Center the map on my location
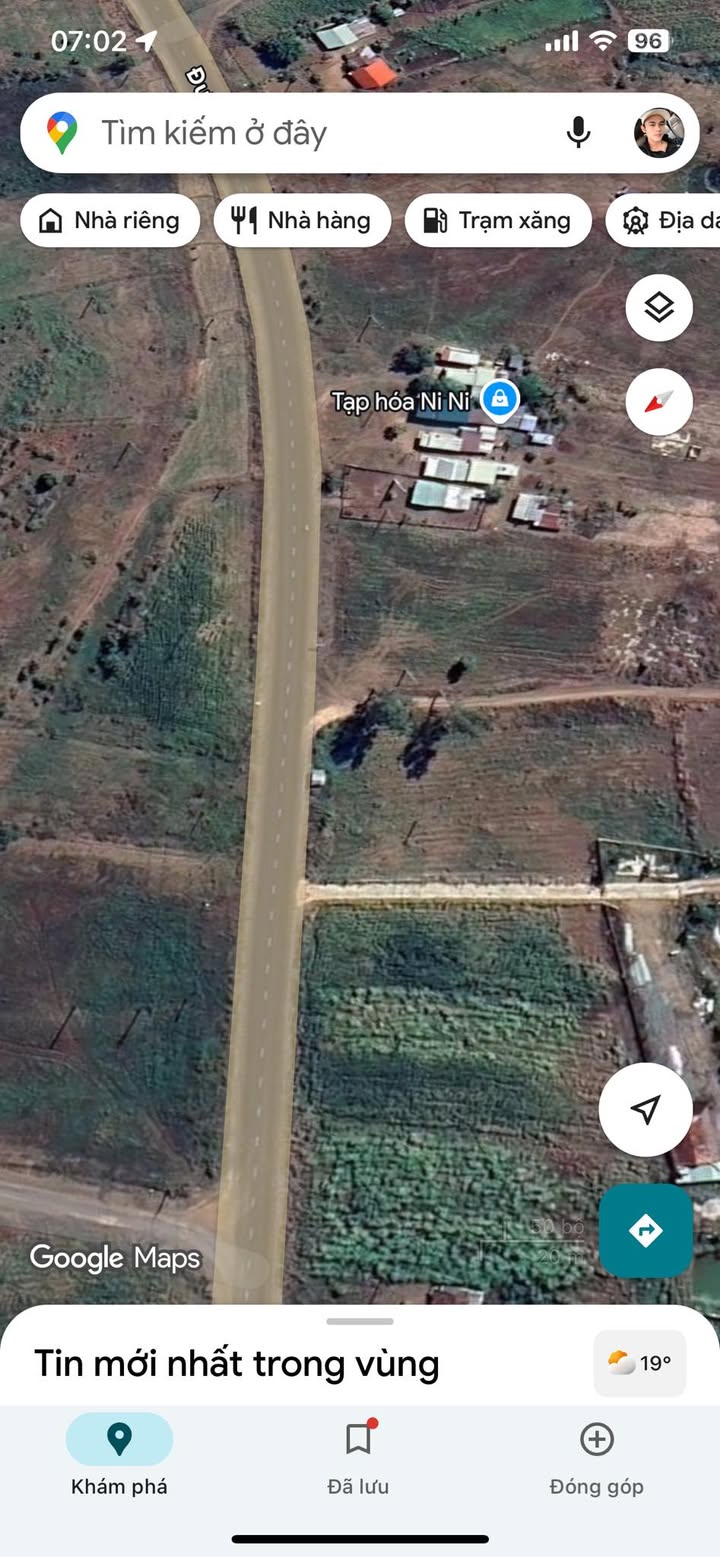The height and width of the screenshot is (1557, 720). coord(646,1109)
